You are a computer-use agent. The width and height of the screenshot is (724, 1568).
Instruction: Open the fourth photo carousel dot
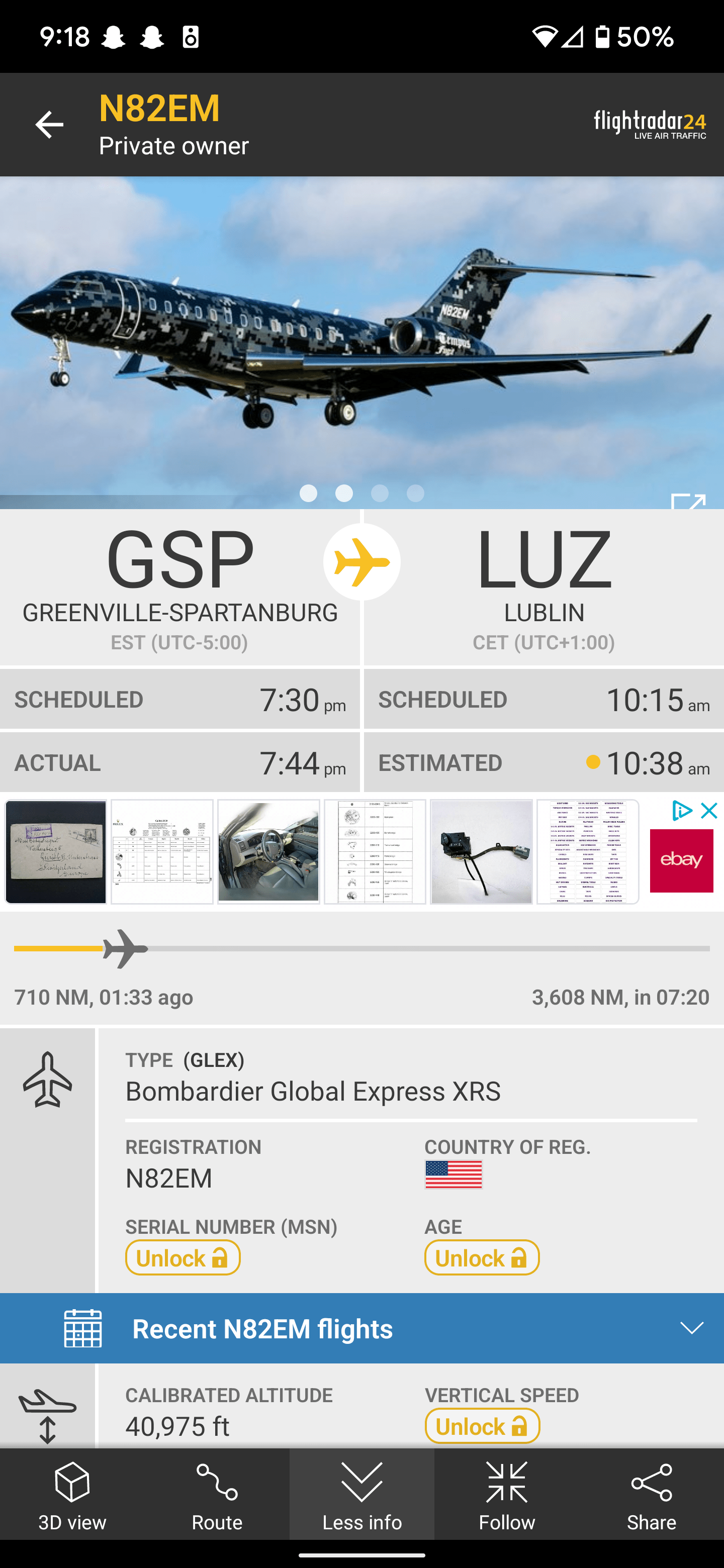pos(415,494)
